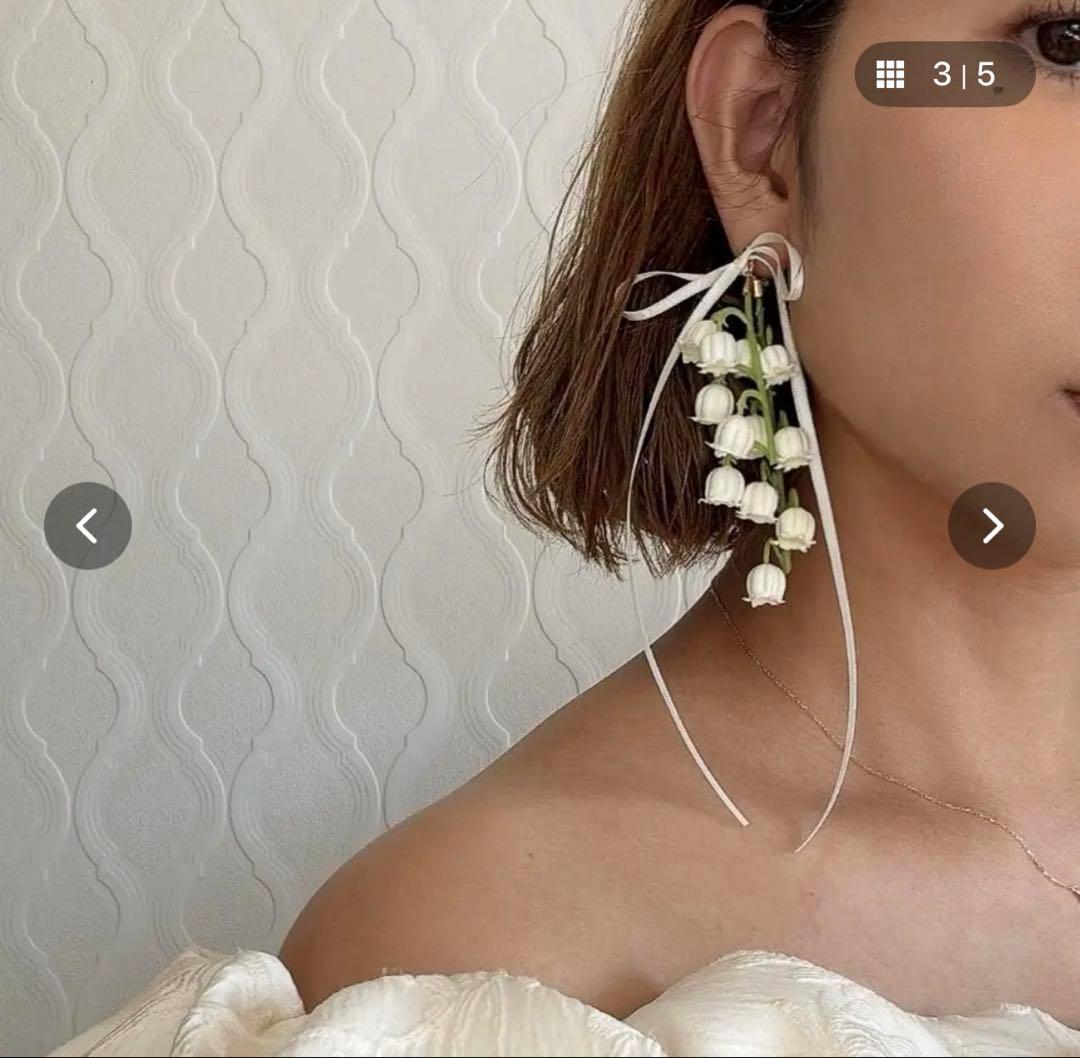This screenshot has width=1080, height=1058.
Task: Go to the next image
Action: pos(991,526)
